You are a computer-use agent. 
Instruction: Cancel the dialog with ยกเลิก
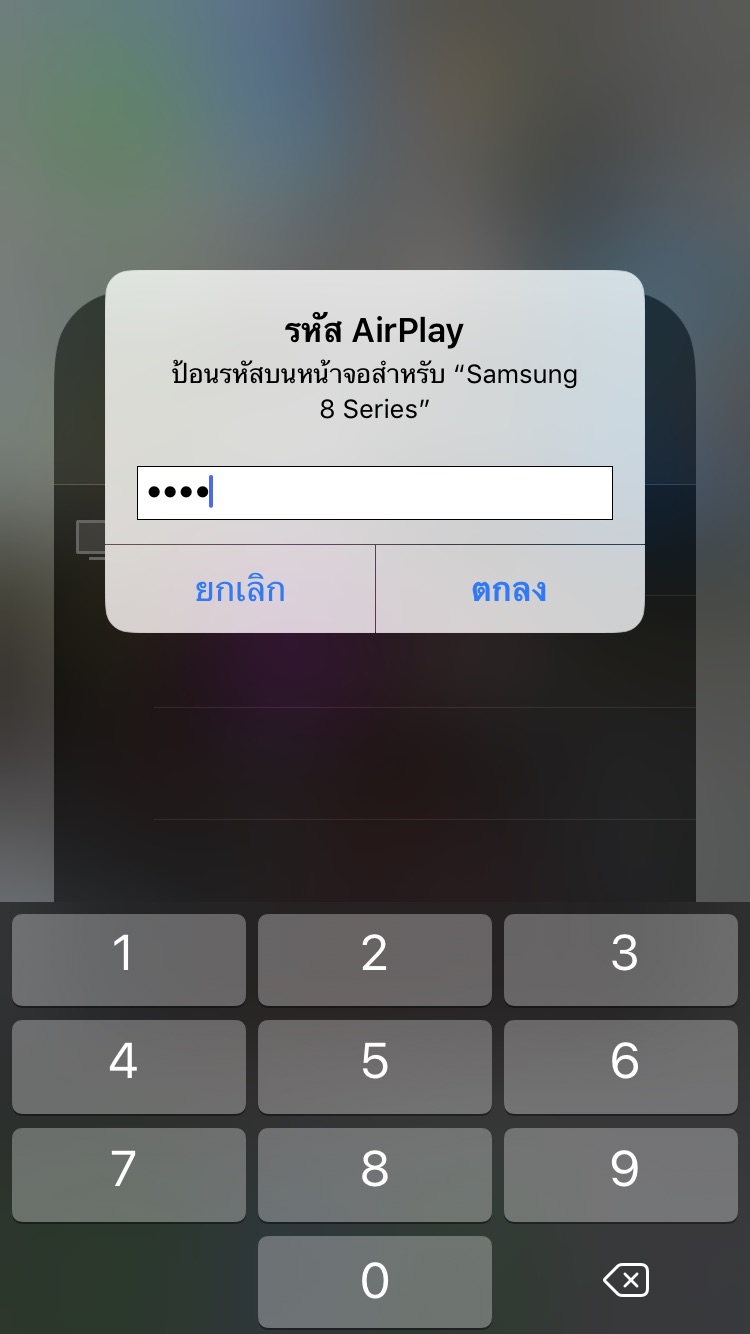click(240, 589)
